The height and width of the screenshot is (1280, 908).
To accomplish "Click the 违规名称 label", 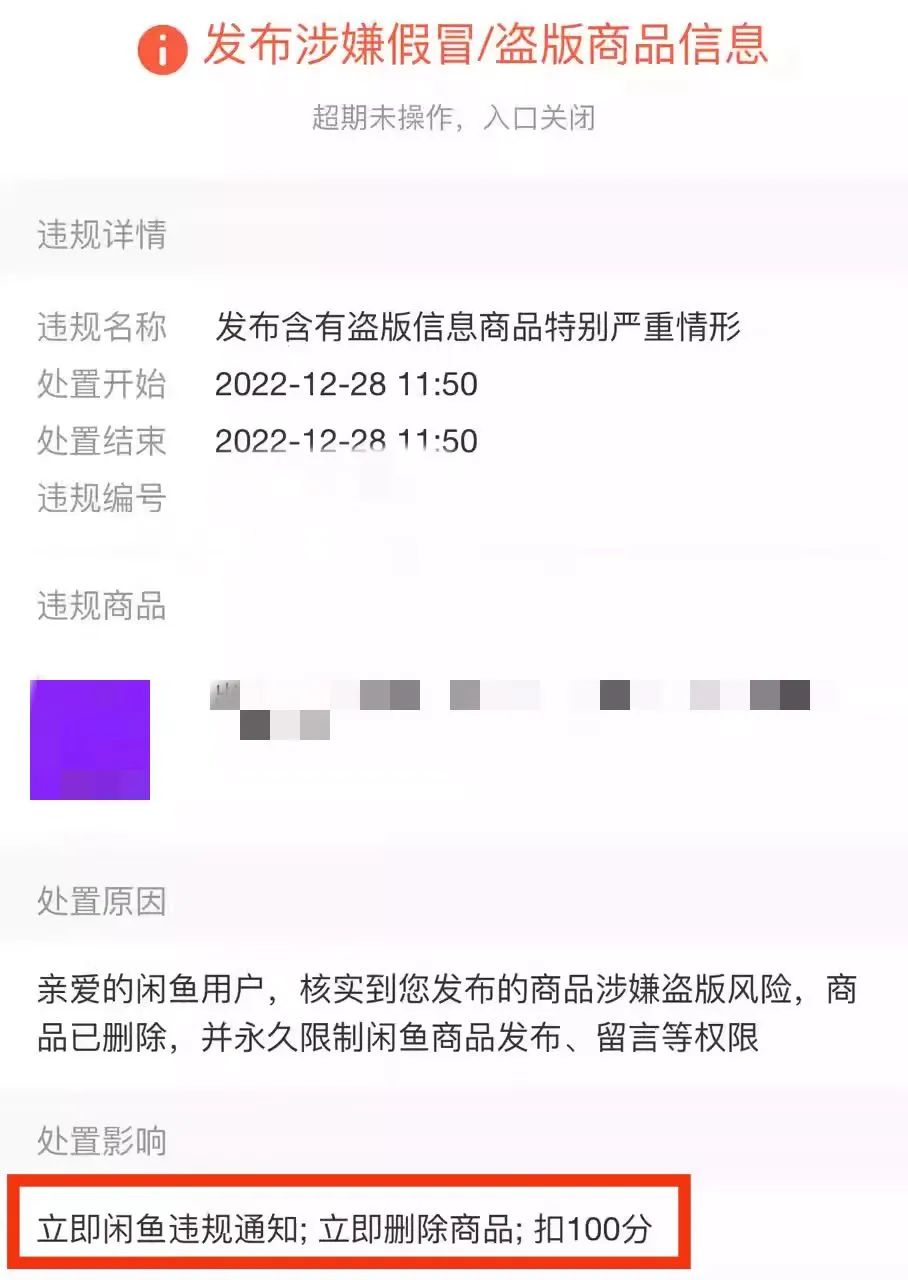I will tap(100, 328).
